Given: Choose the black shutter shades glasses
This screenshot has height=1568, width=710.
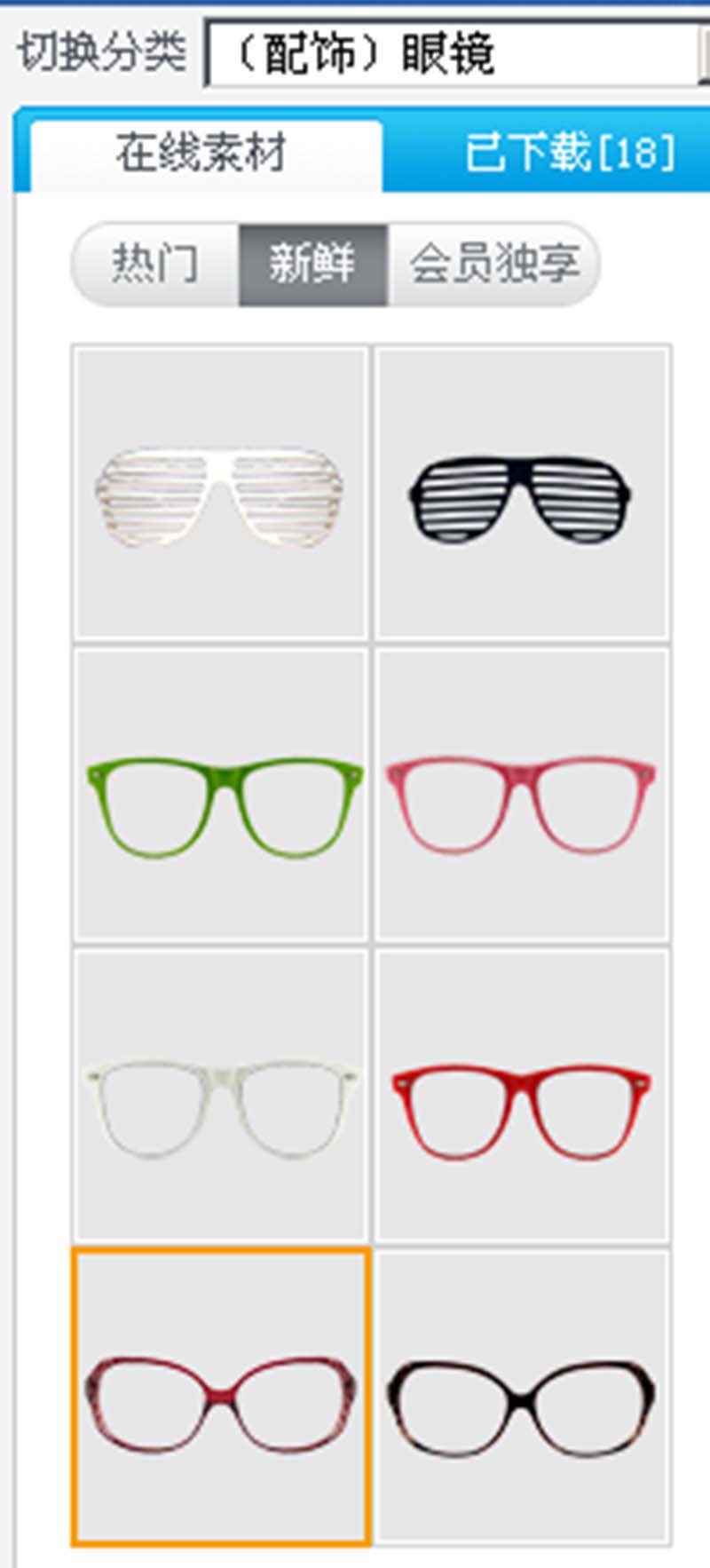Looking at the screenshot, I should click(521, 494).
